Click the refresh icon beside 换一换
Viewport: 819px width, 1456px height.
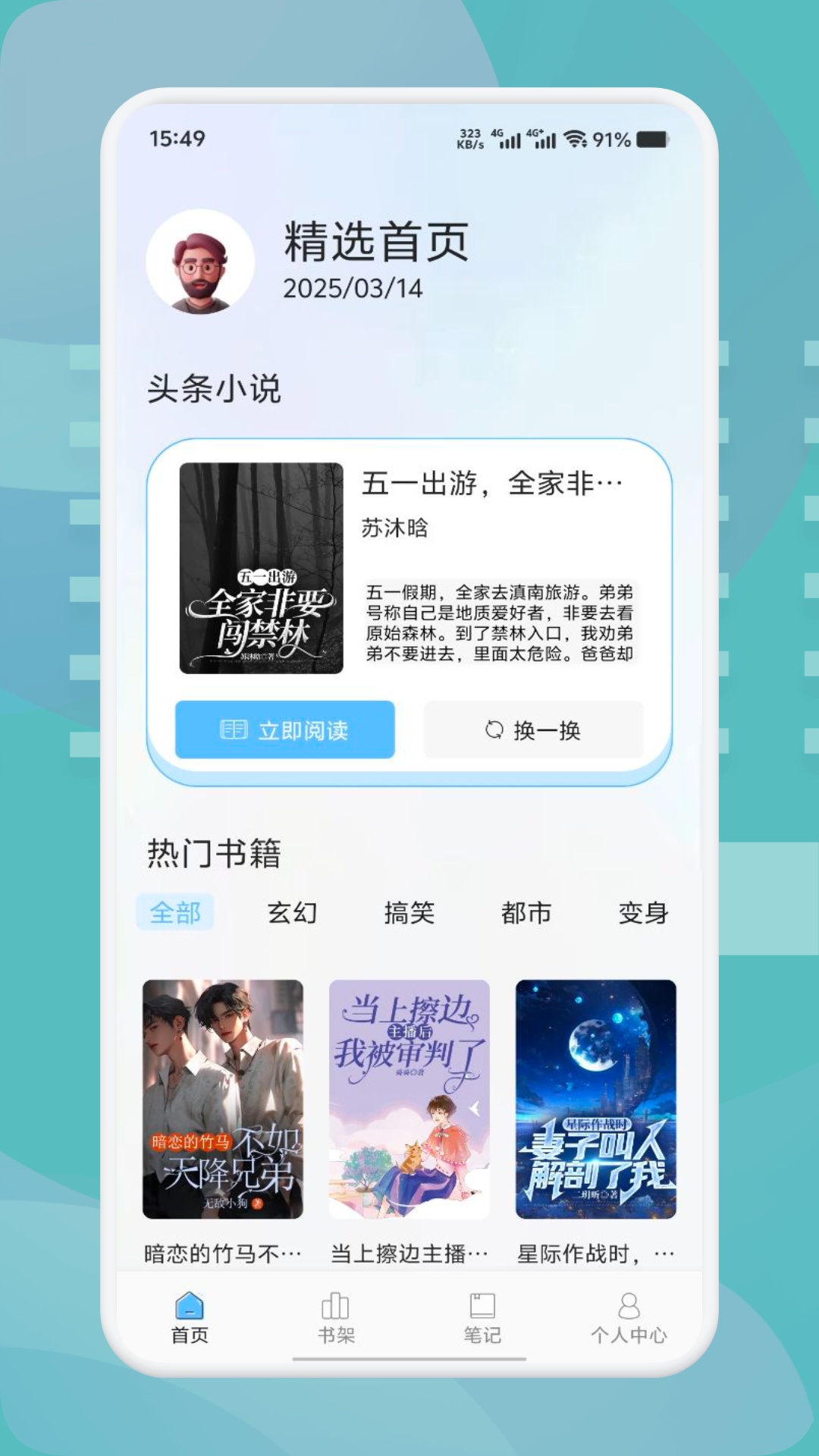tap(492, 730)
